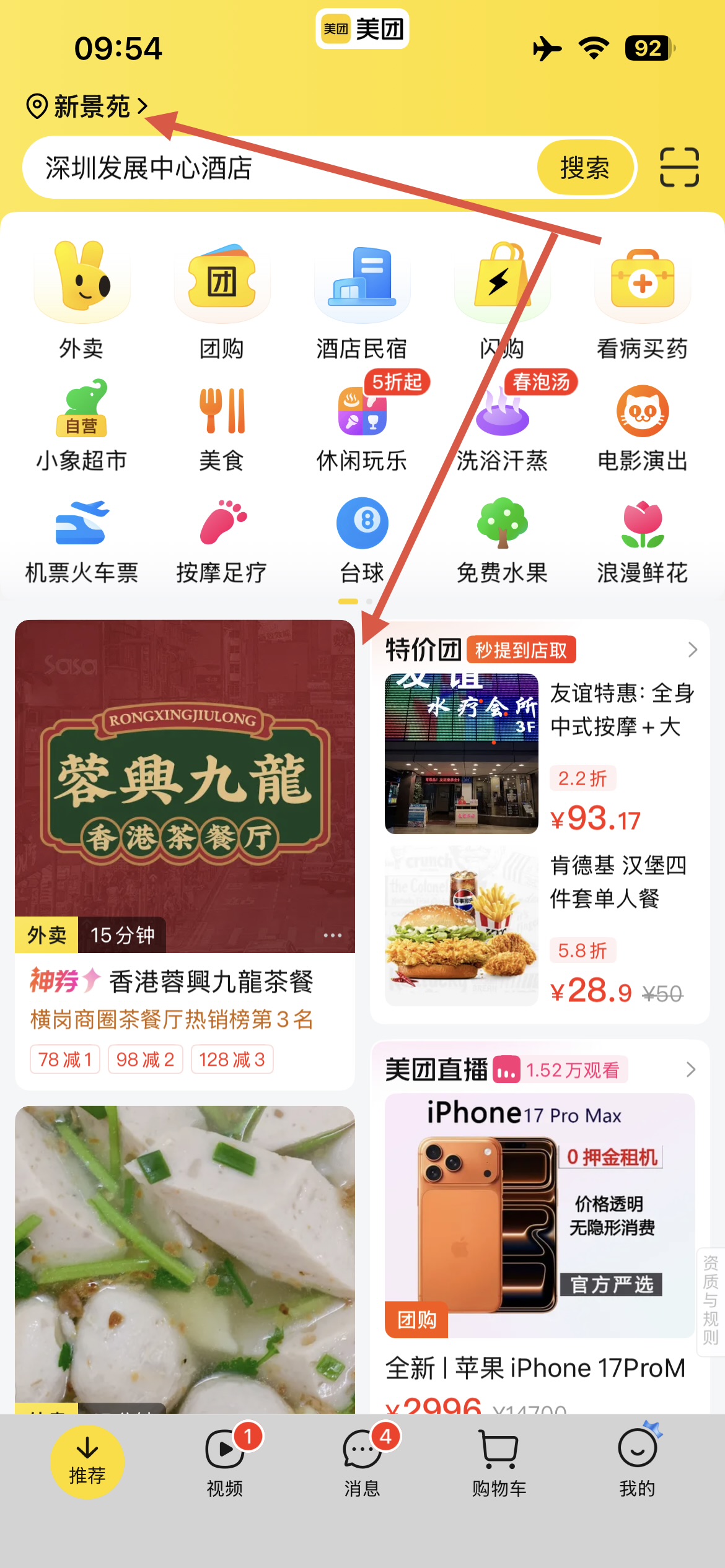The width and height of the screenshot is (725, 1568).
Task: Open the scan code icon
Action: [679, 167]
